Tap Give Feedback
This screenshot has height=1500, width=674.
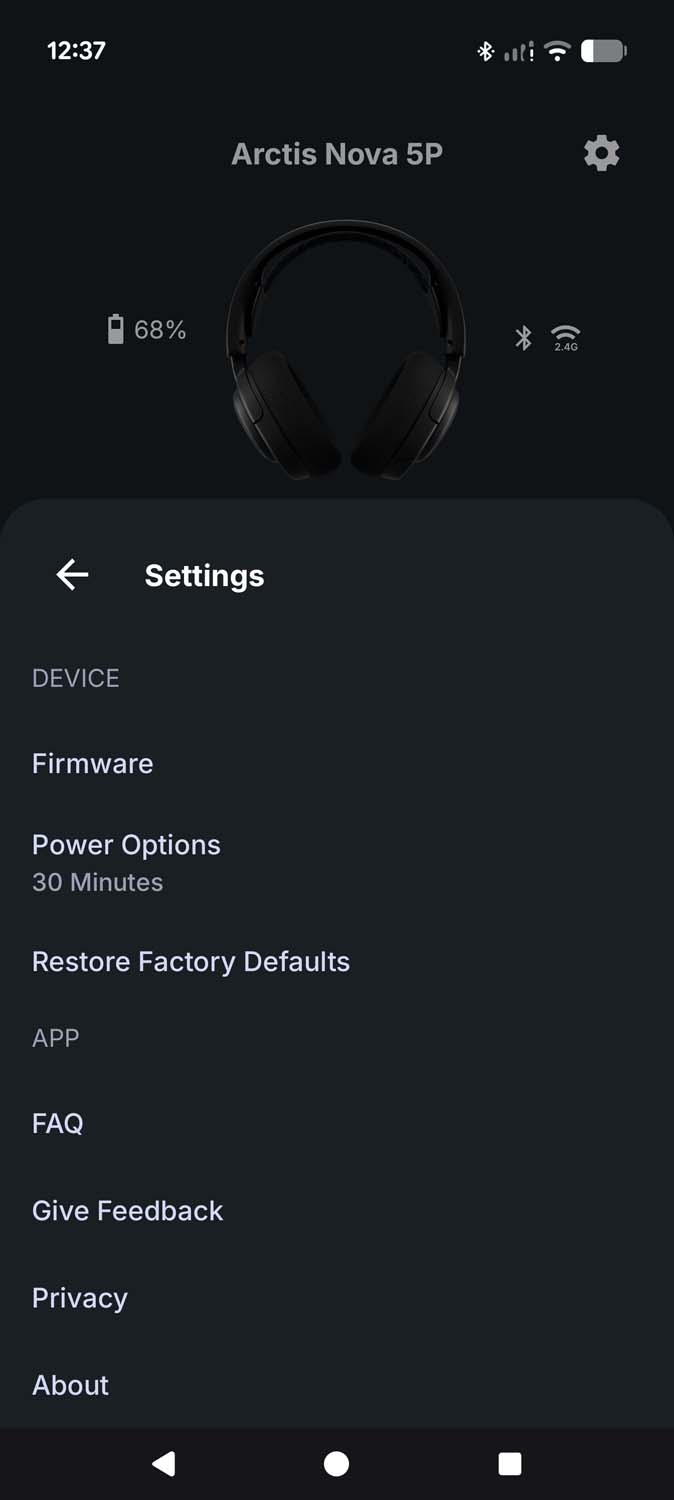[x=128, y=1211]
